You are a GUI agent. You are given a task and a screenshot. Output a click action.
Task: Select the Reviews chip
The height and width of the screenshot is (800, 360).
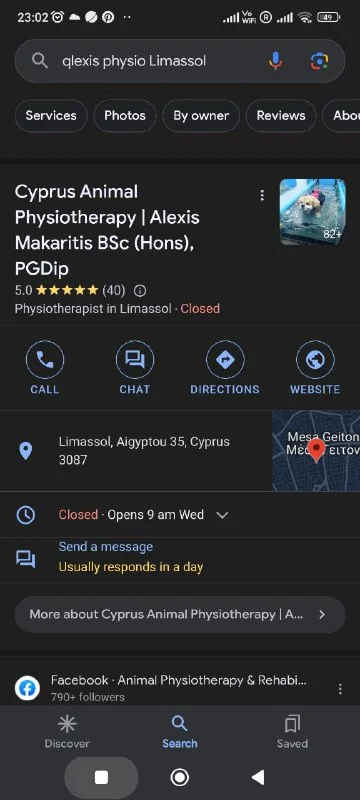pyautogui.click(x=281, y=116)
